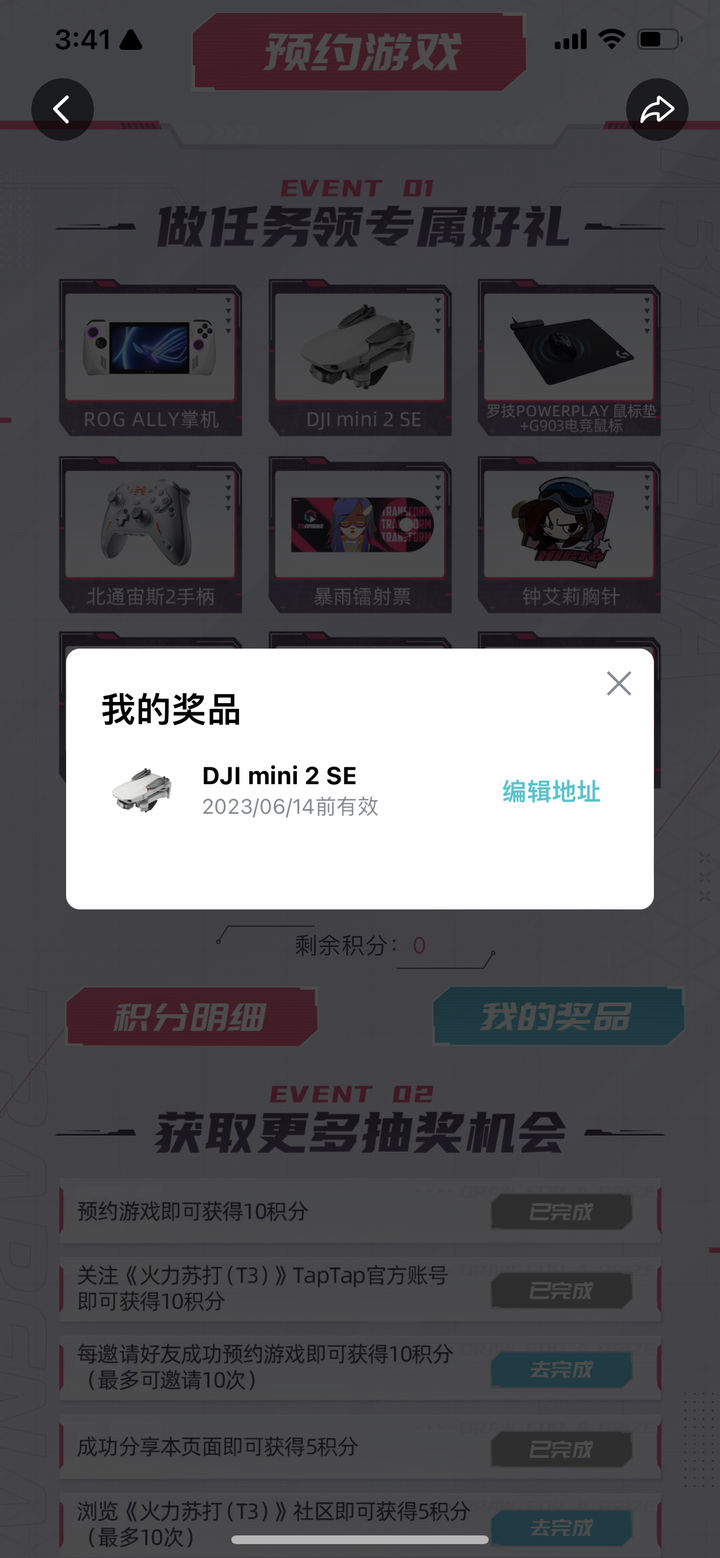Tap the ROG ALLY掌机 prize card
720x1558 pixels.
tap(150, 357)
